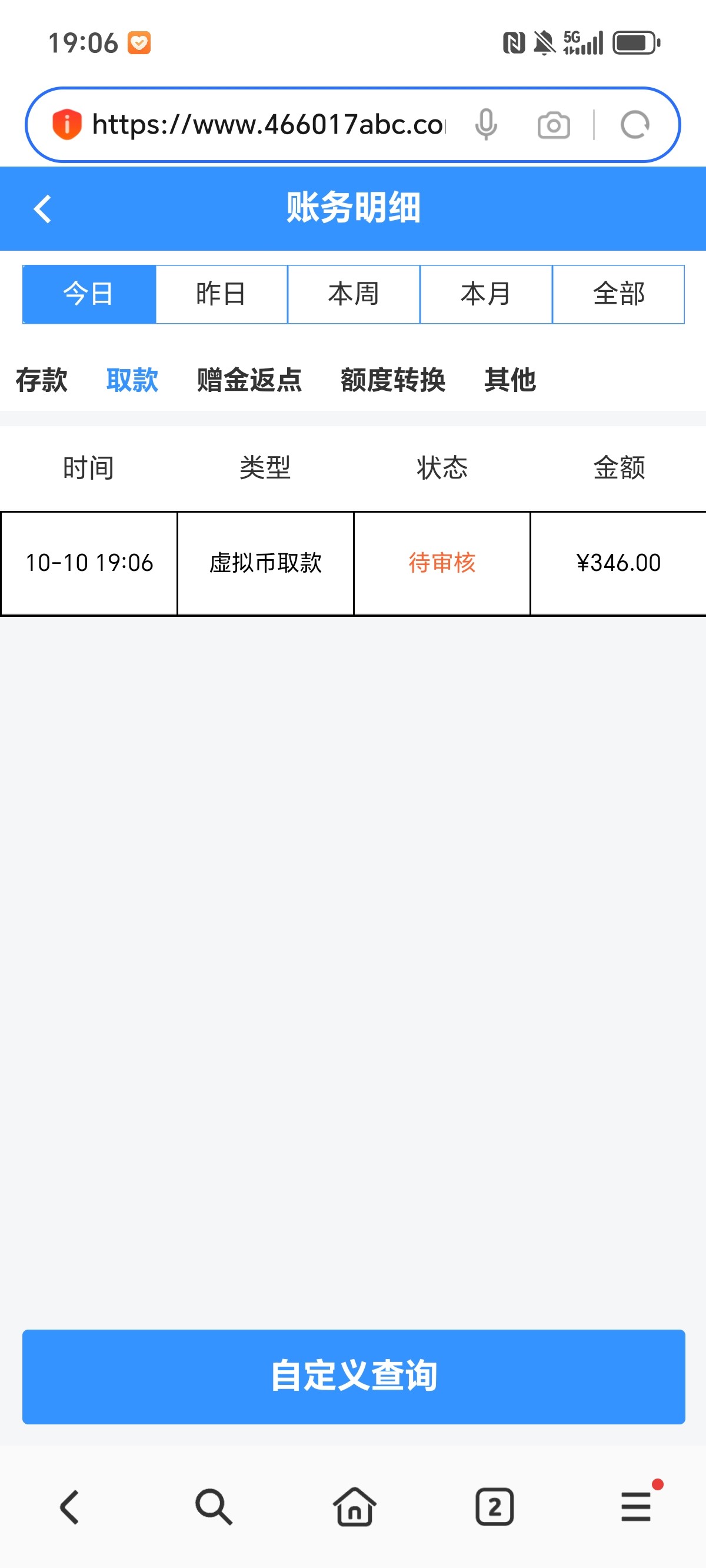The width and height of the screenshot is (706, 1568).
Task: Switch to 额度转换 tab
Action: pos(392,380)
